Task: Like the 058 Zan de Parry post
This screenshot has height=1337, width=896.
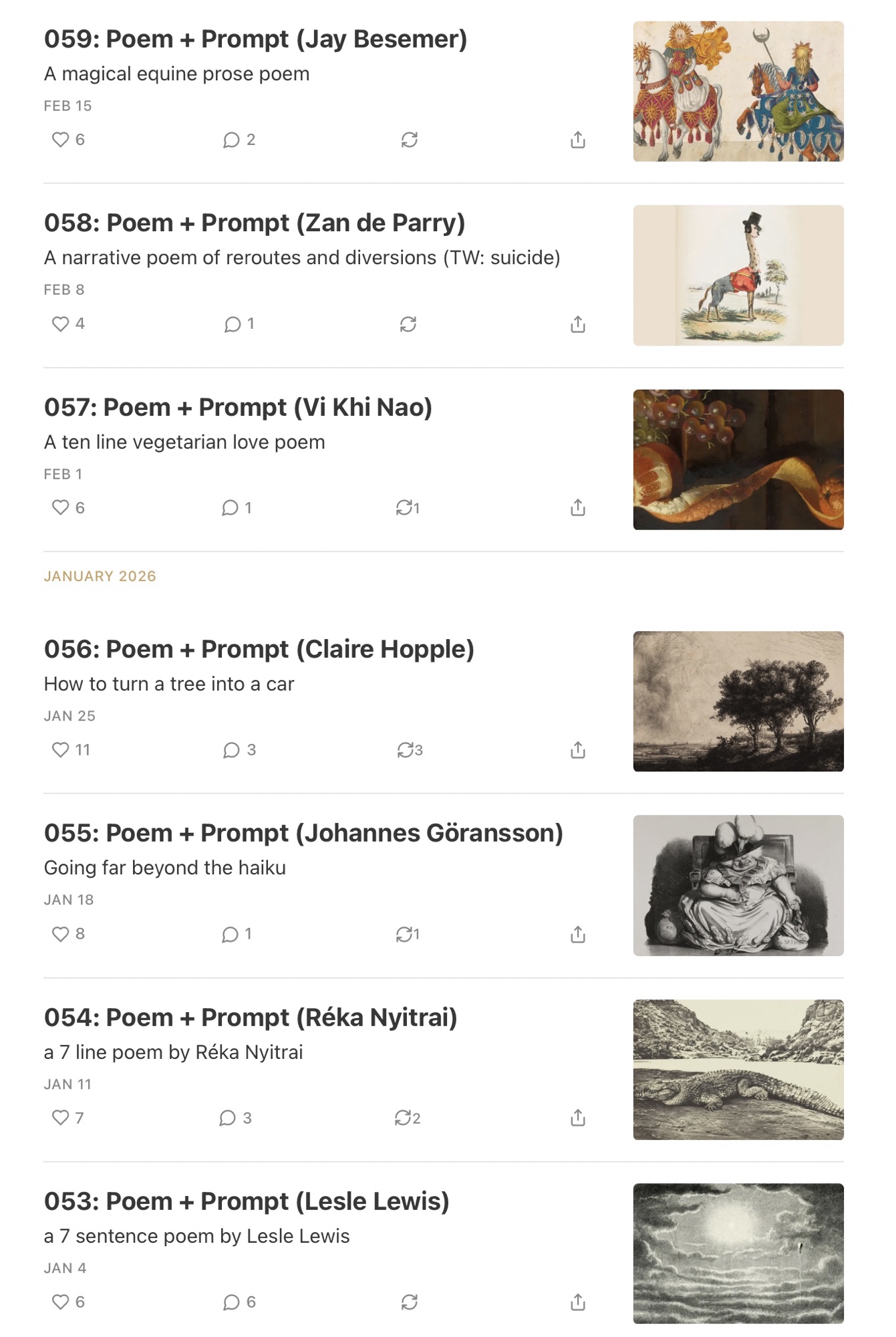Action: pyautogui.click(x=61, y=324)
